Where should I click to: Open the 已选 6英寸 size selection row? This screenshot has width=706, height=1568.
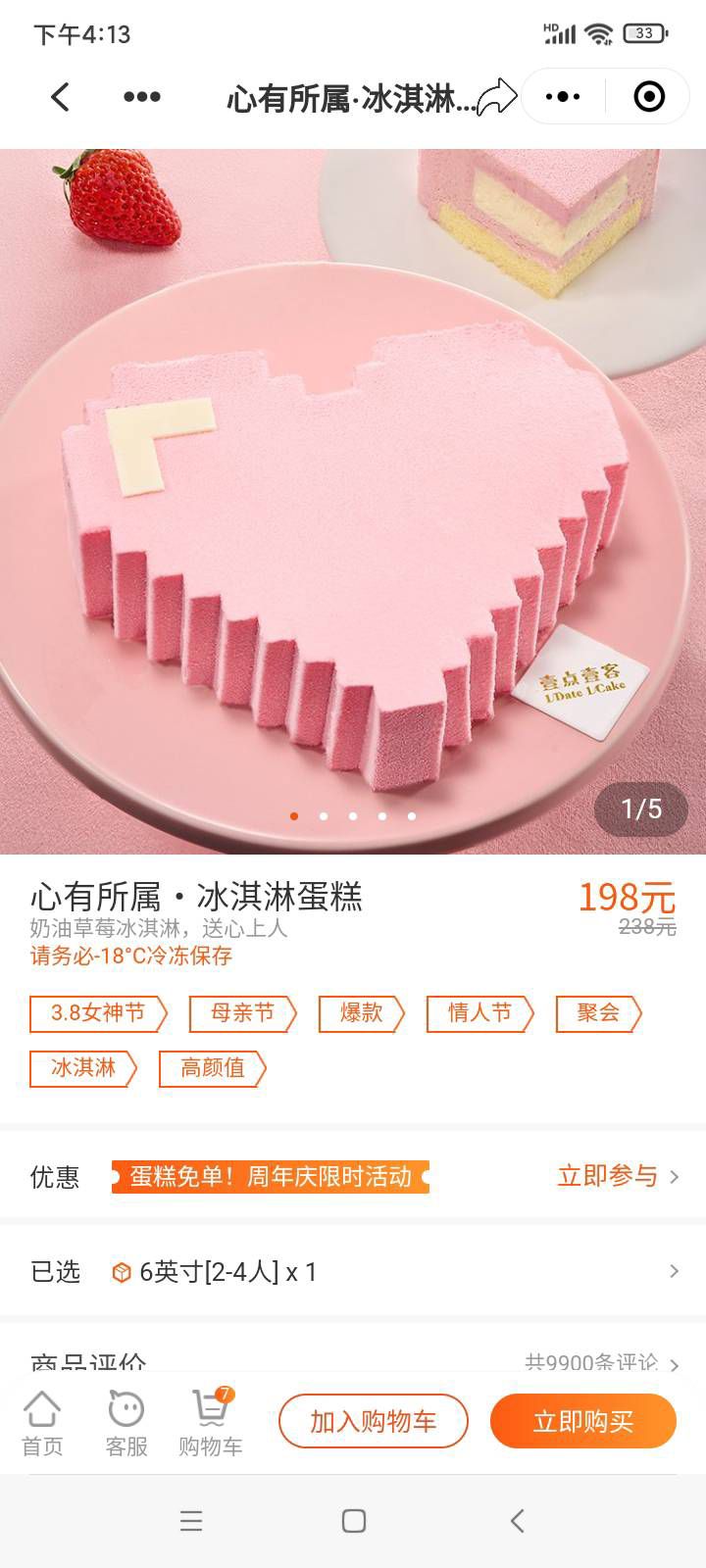tap(353, 1272)
